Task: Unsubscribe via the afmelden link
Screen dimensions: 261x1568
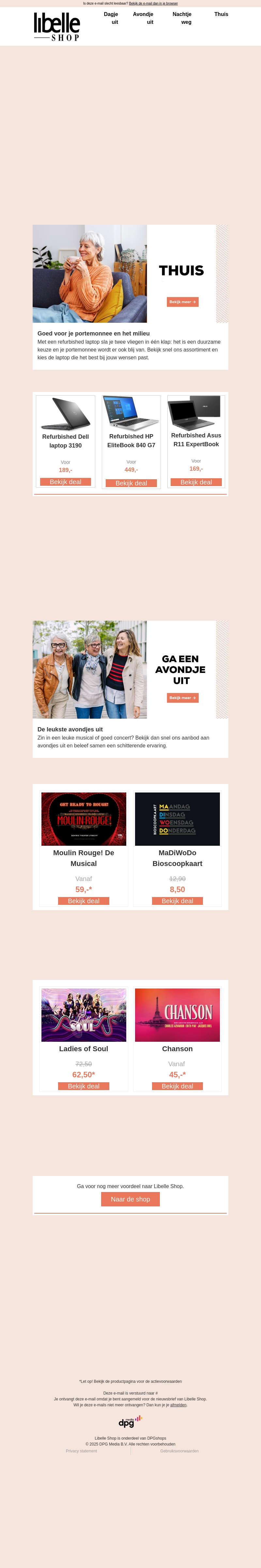Action: [178, 1405]
